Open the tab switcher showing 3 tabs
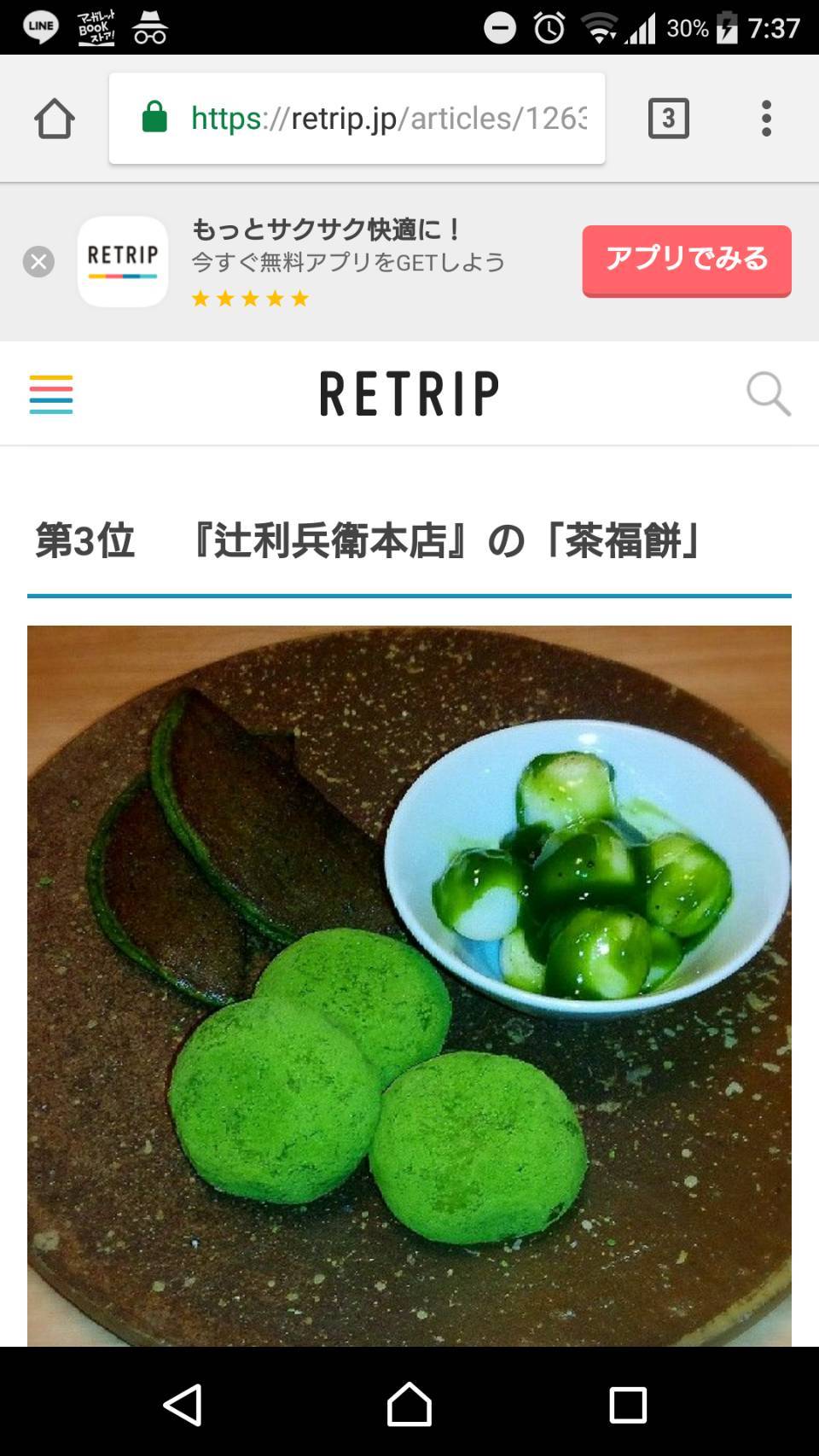Image resolution: width=819 pixels, height=1456 pixels. pos(668,119)
